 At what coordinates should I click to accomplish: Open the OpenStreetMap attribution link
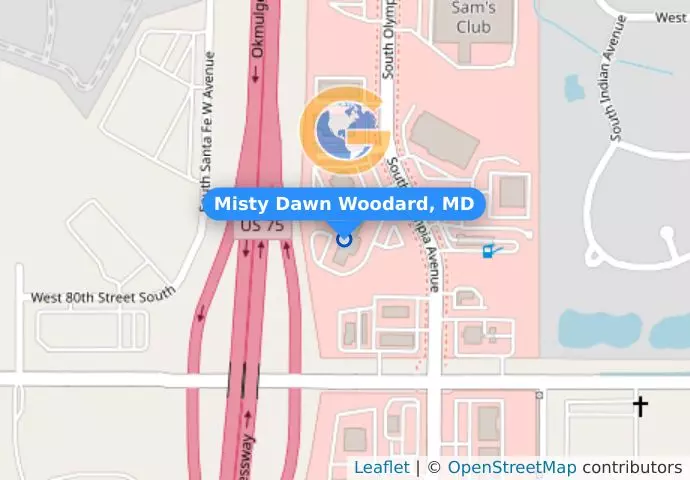[x=511, y=467]
